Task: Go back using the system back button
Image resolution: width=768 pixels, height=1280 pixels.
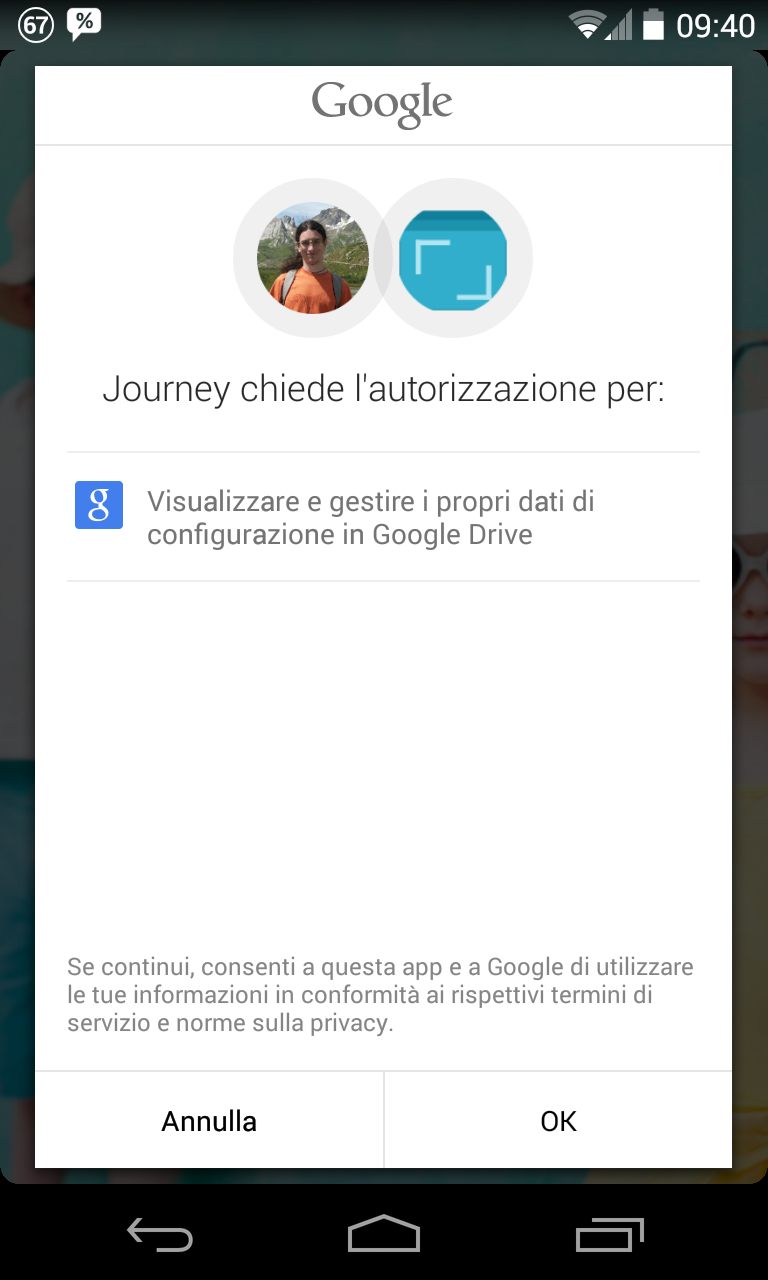Action: click(160, 1236)
